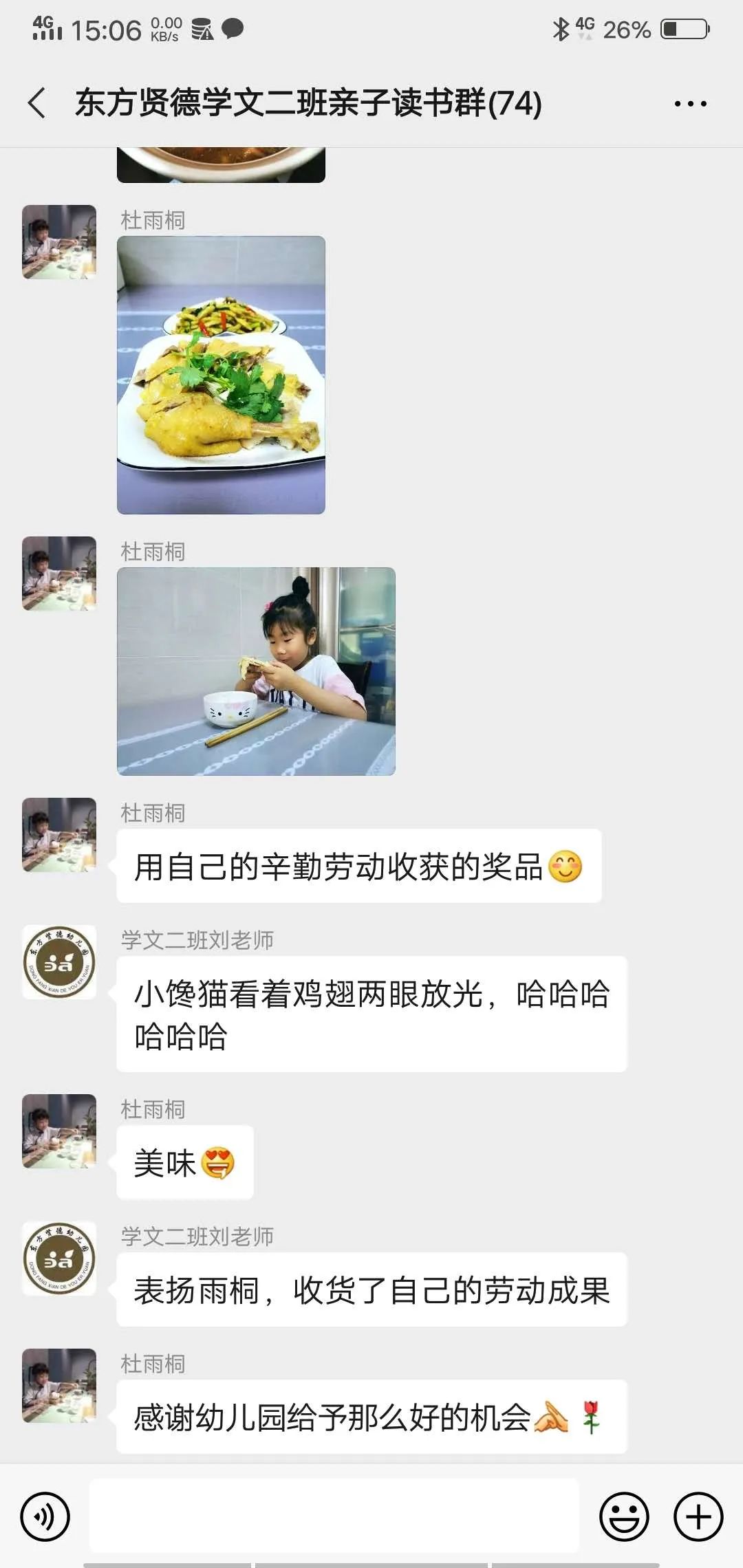The width and height of the screenshot is (743, 1568).
Task: Open 杜雨桐's avatar beside 感谢幼儿园 message
Action: click(59, 1386)
